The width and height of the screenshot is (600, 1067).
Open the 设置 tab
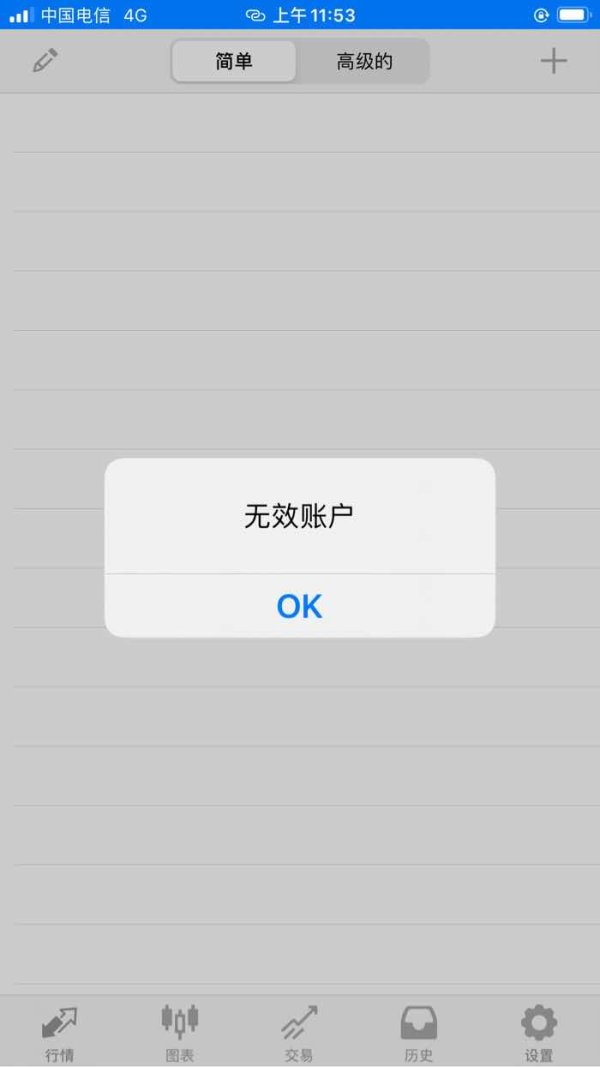(x=539, y=1034)
